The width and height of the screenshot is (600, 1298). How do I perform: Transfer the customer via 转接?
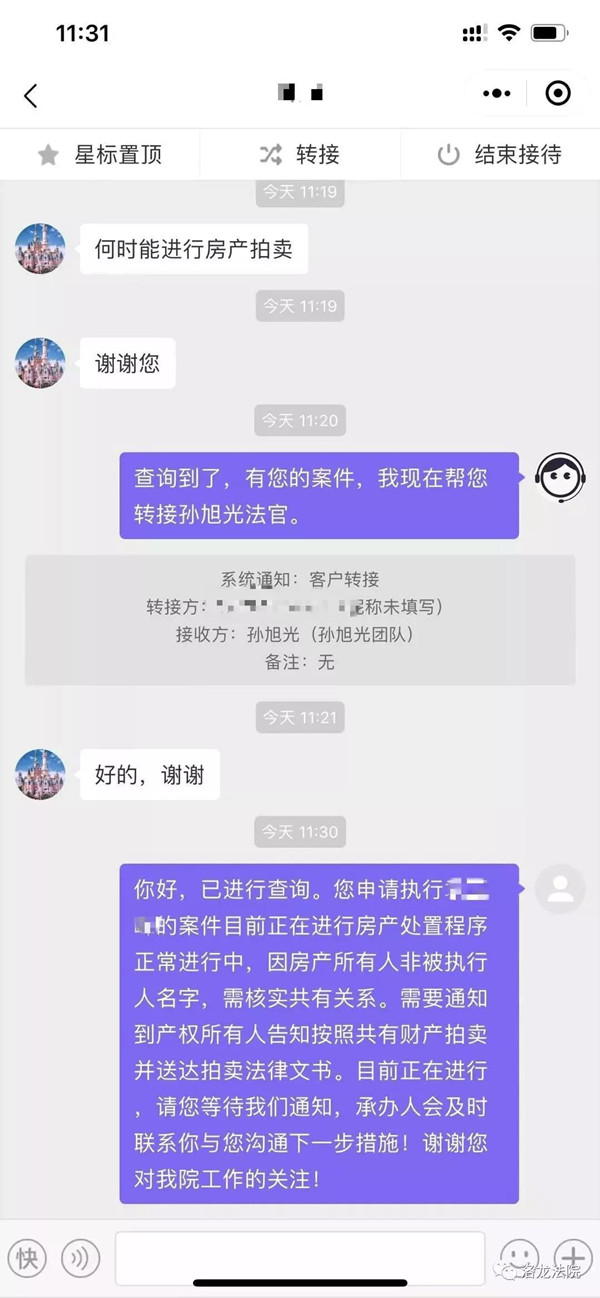[x=300, y=155]
